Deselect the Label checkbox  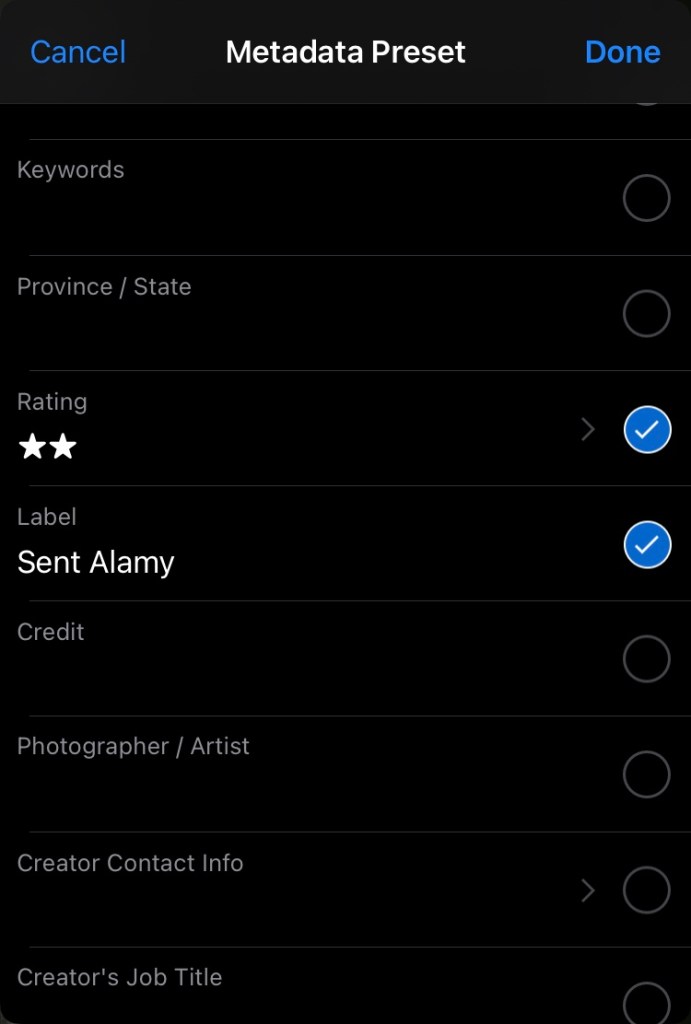(647, 545)
